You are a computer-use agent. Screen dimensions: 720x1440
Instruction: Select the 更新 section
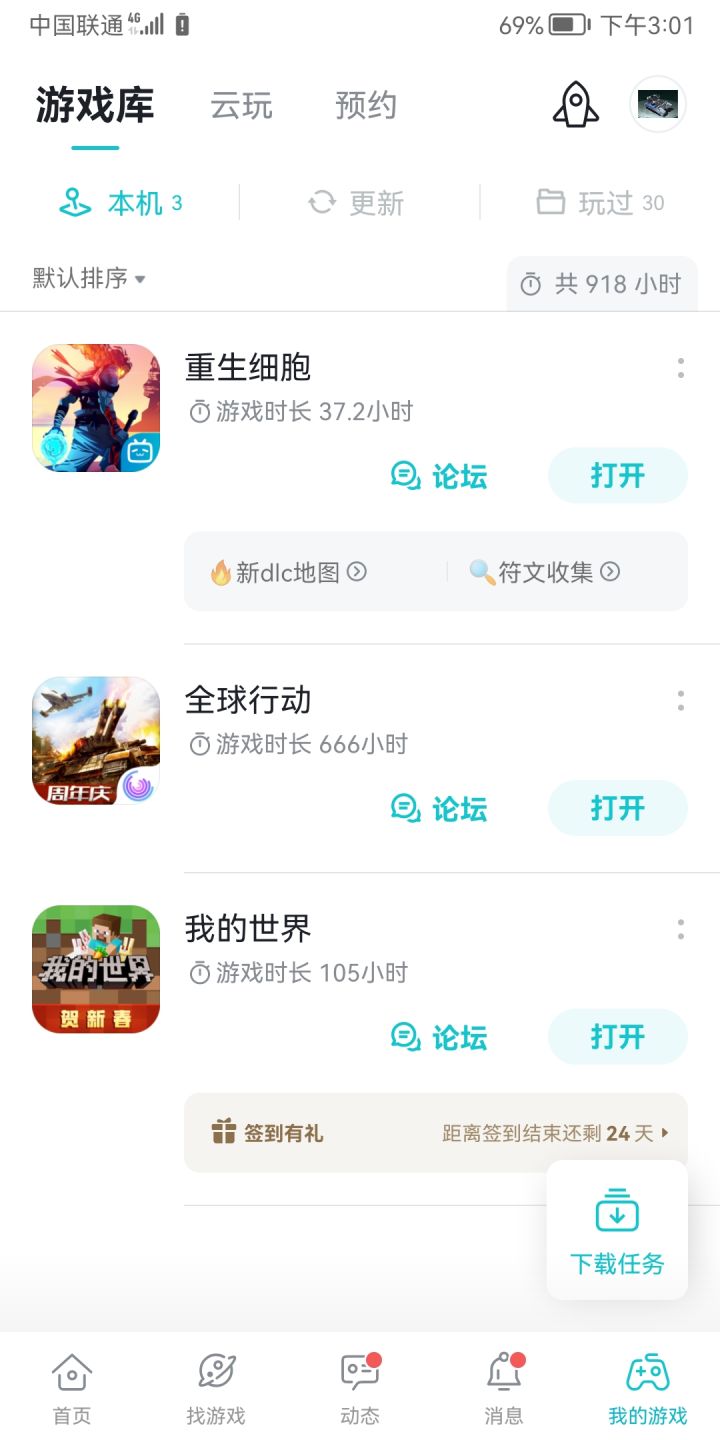[357, 203]
